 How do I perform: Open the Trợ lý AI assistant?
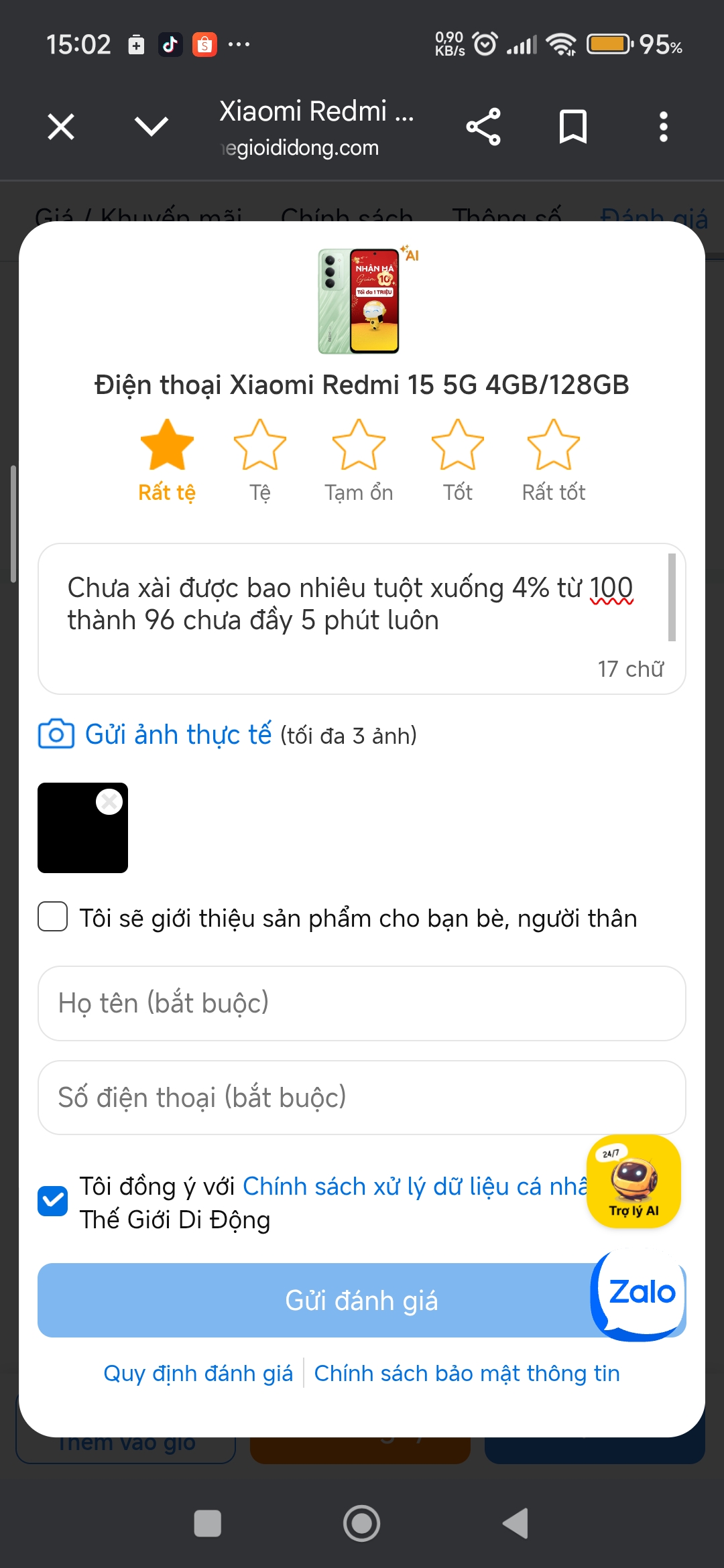pos(633,1181)
